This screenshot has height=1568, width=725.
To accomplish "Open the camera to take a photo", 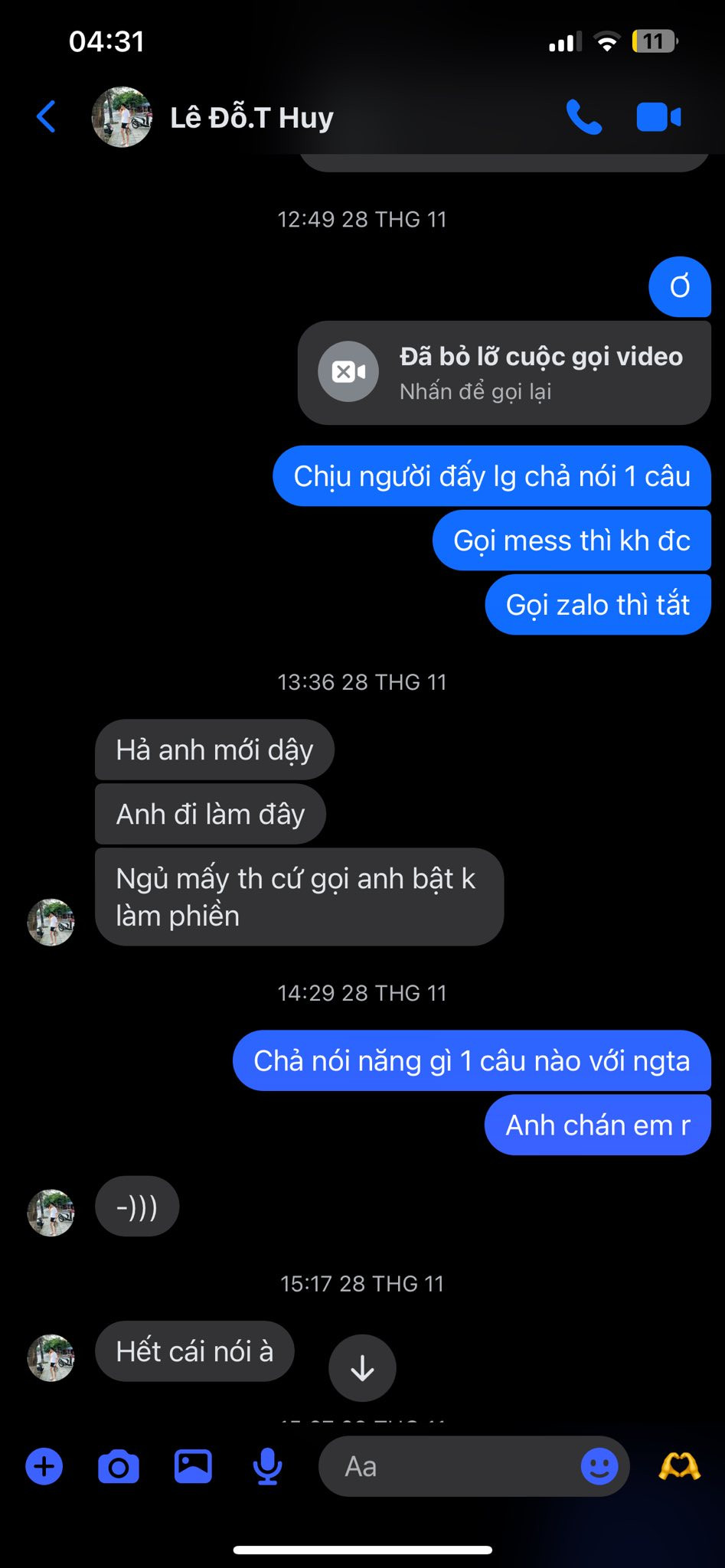I will point(119,1466).
